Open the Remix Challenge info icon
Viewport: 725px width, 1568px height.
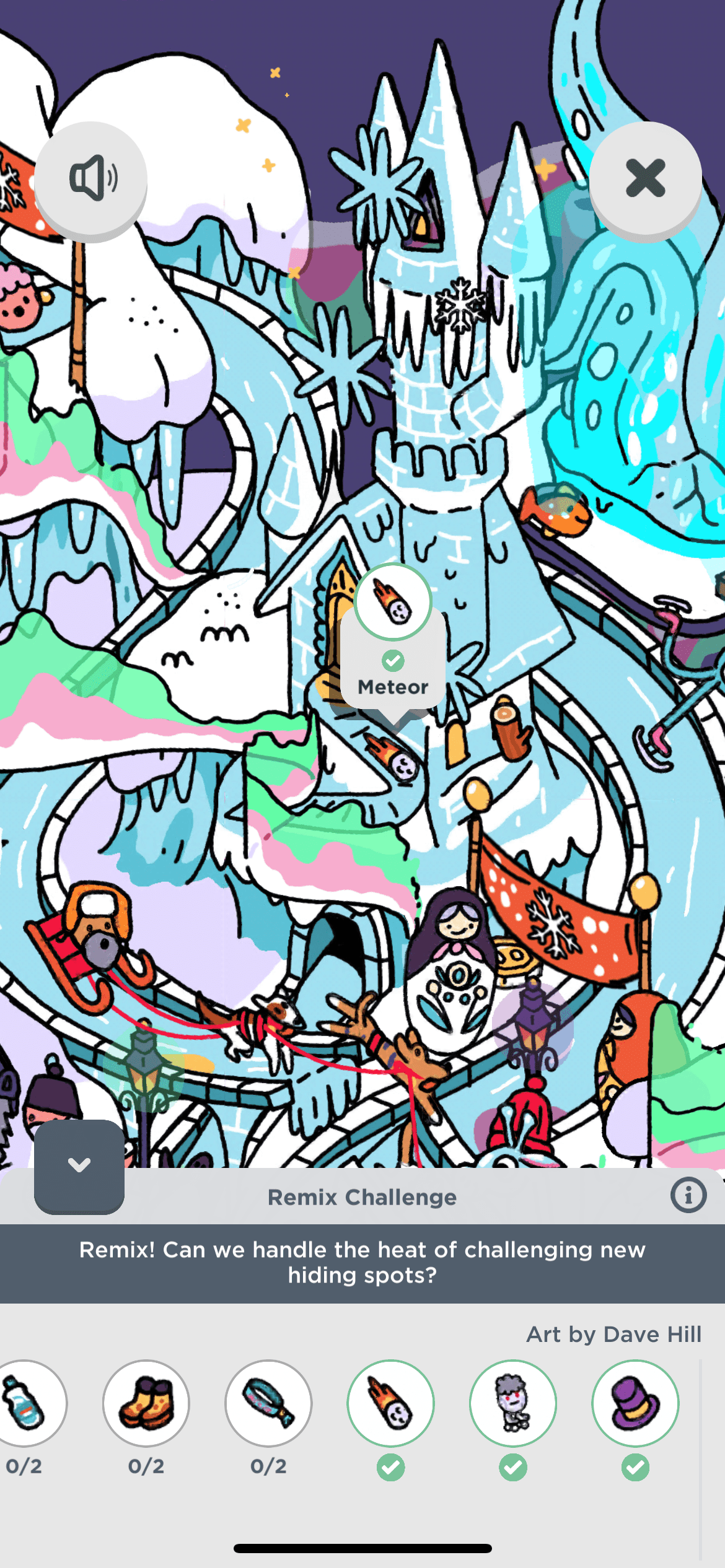[688, 1195]
